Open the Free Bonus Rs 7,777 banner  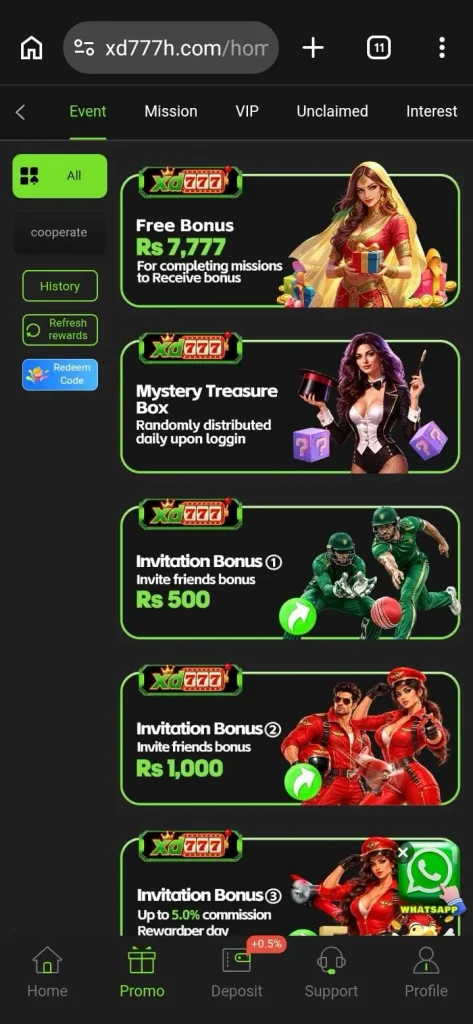pos(290,236)
